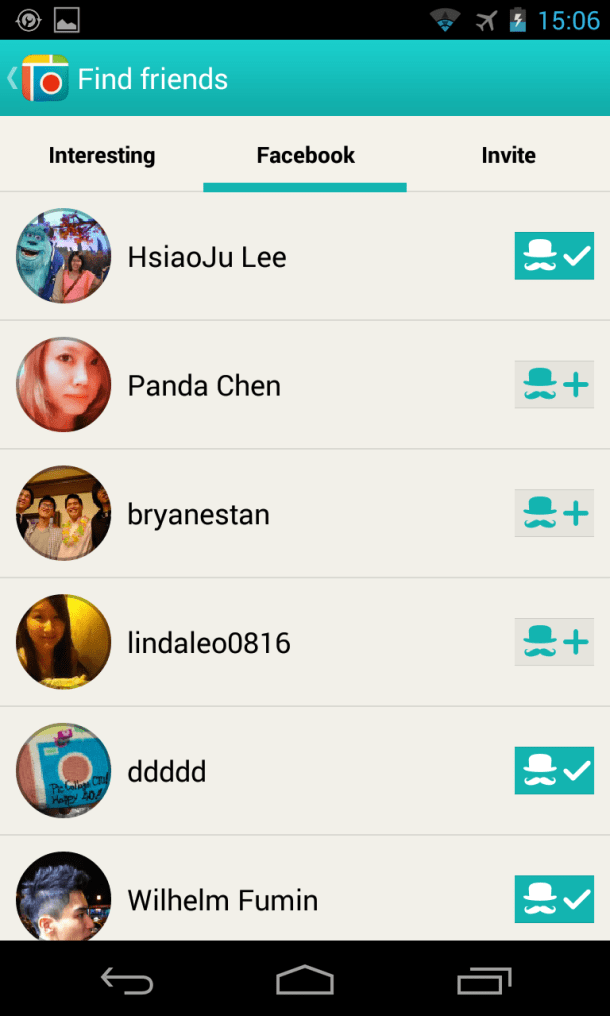Open ddddd's profile
610x1016 pixels.
64,771
